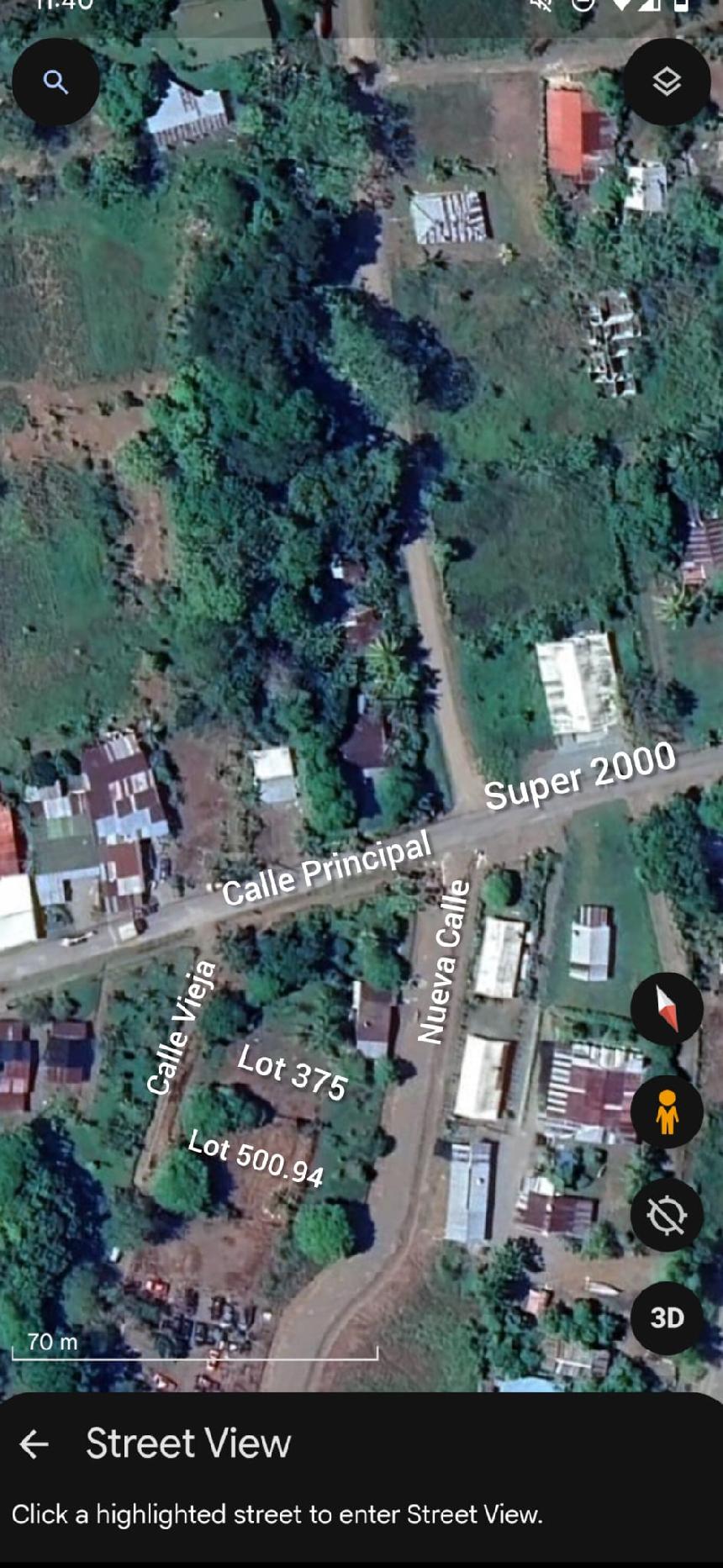723x1568 pixels.
Task: Tap the compass to reset north
Action: coord(667,1009)
